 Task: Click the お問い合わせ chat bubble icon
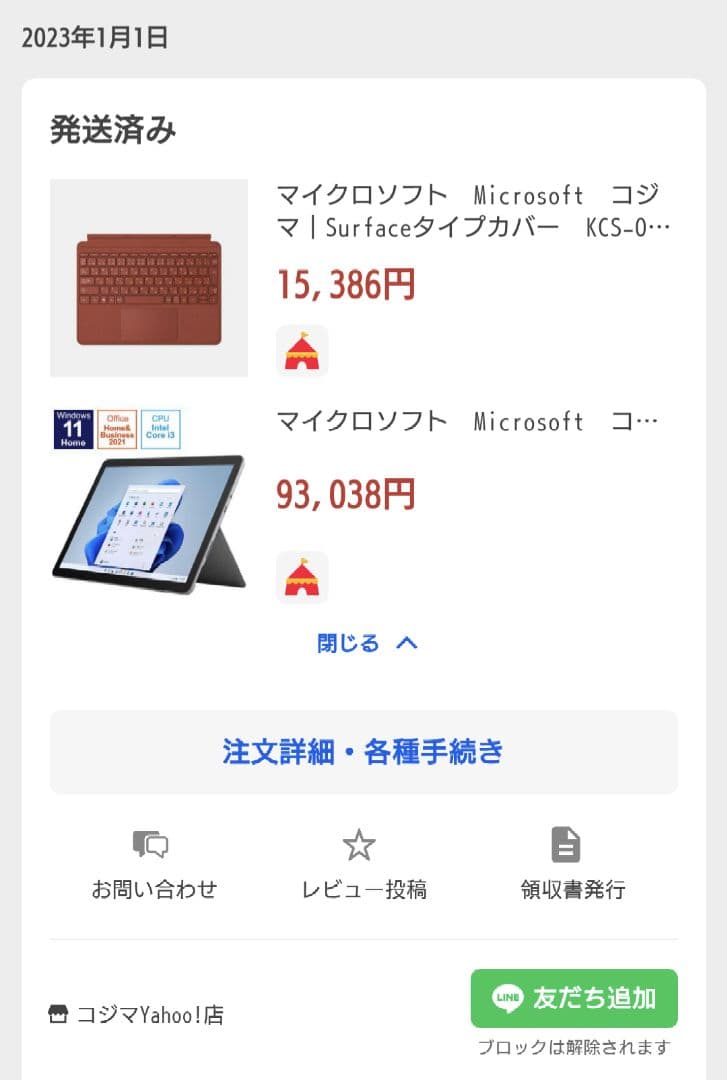tap(149, 844)
